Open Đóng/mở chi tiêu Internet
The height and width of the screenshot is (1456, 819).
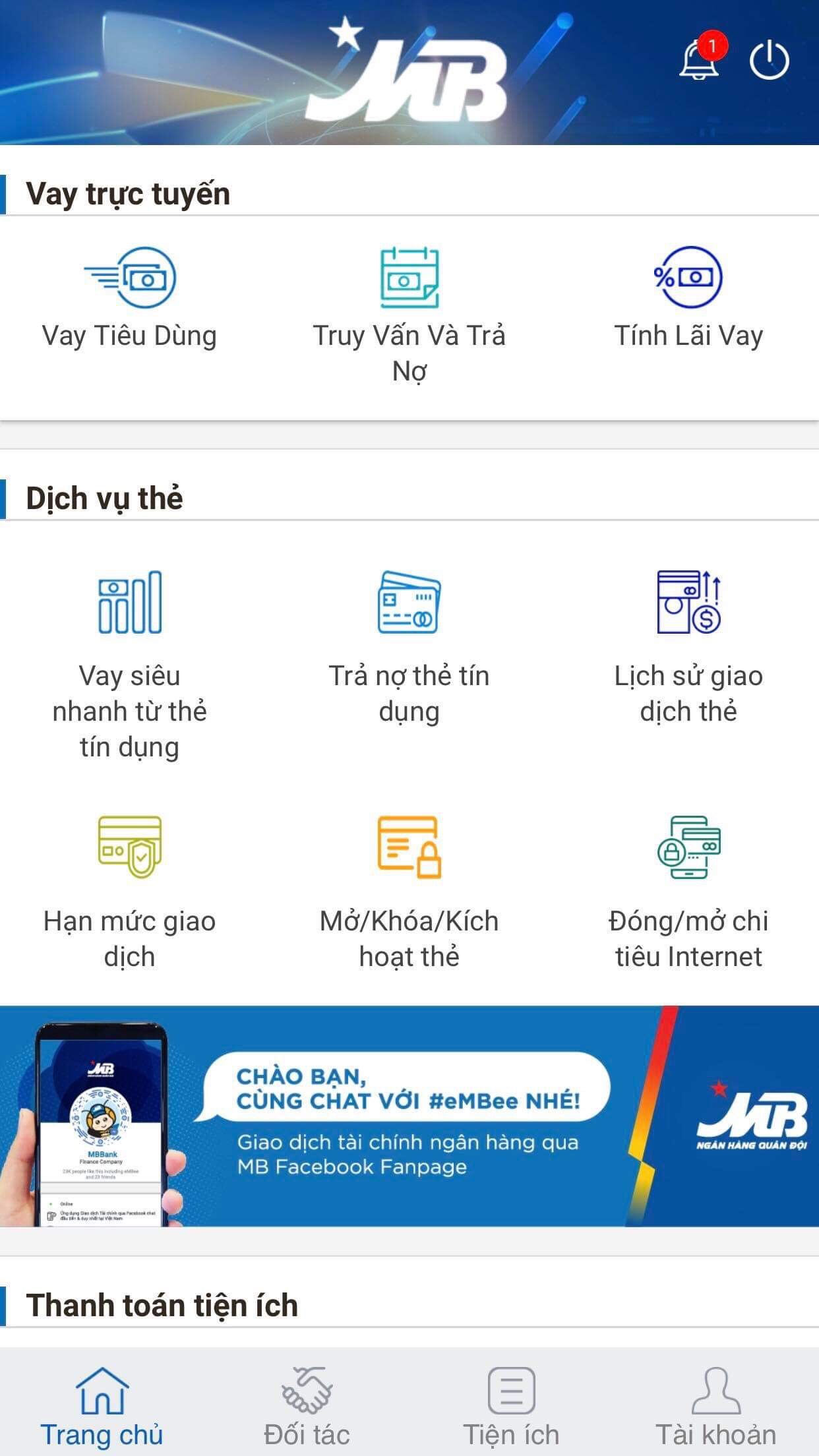click(x=688, y=890)
